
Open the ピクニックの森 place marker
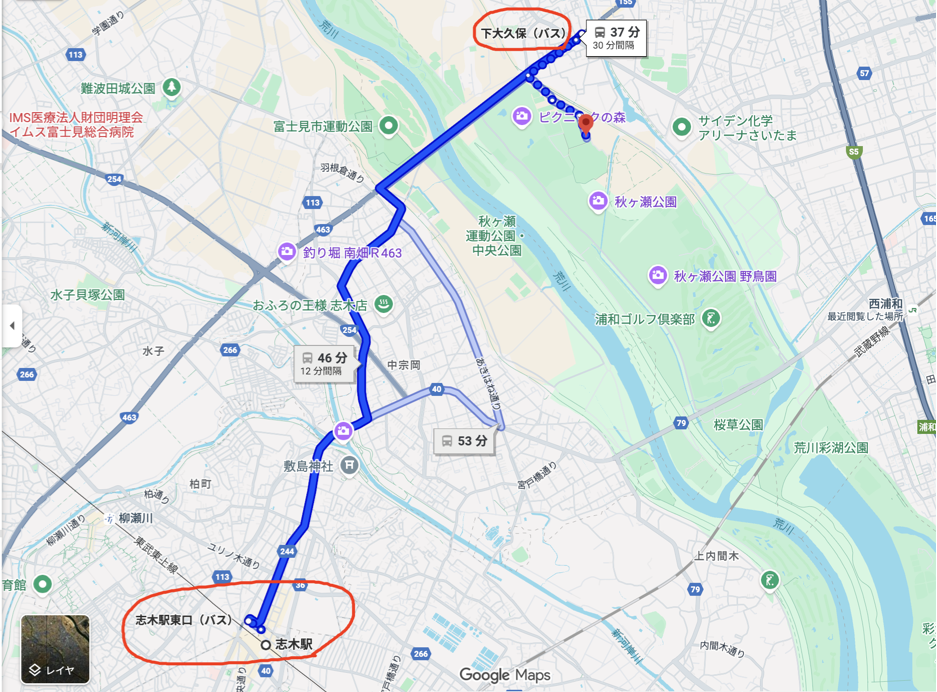pos(522,117)
